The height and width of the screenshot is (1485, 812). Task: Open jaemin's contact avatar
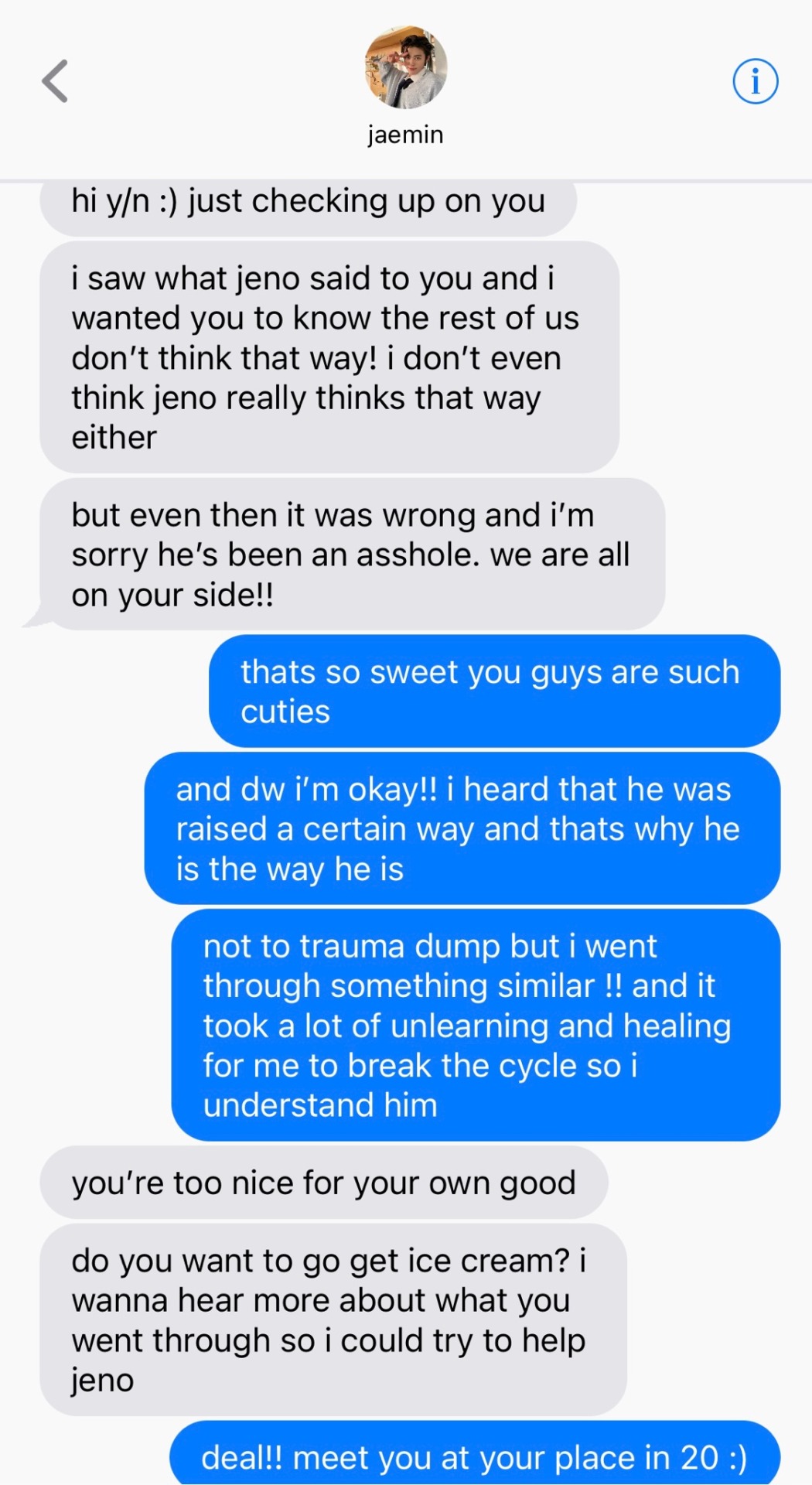pyautogui.click(x=405, y=67)
